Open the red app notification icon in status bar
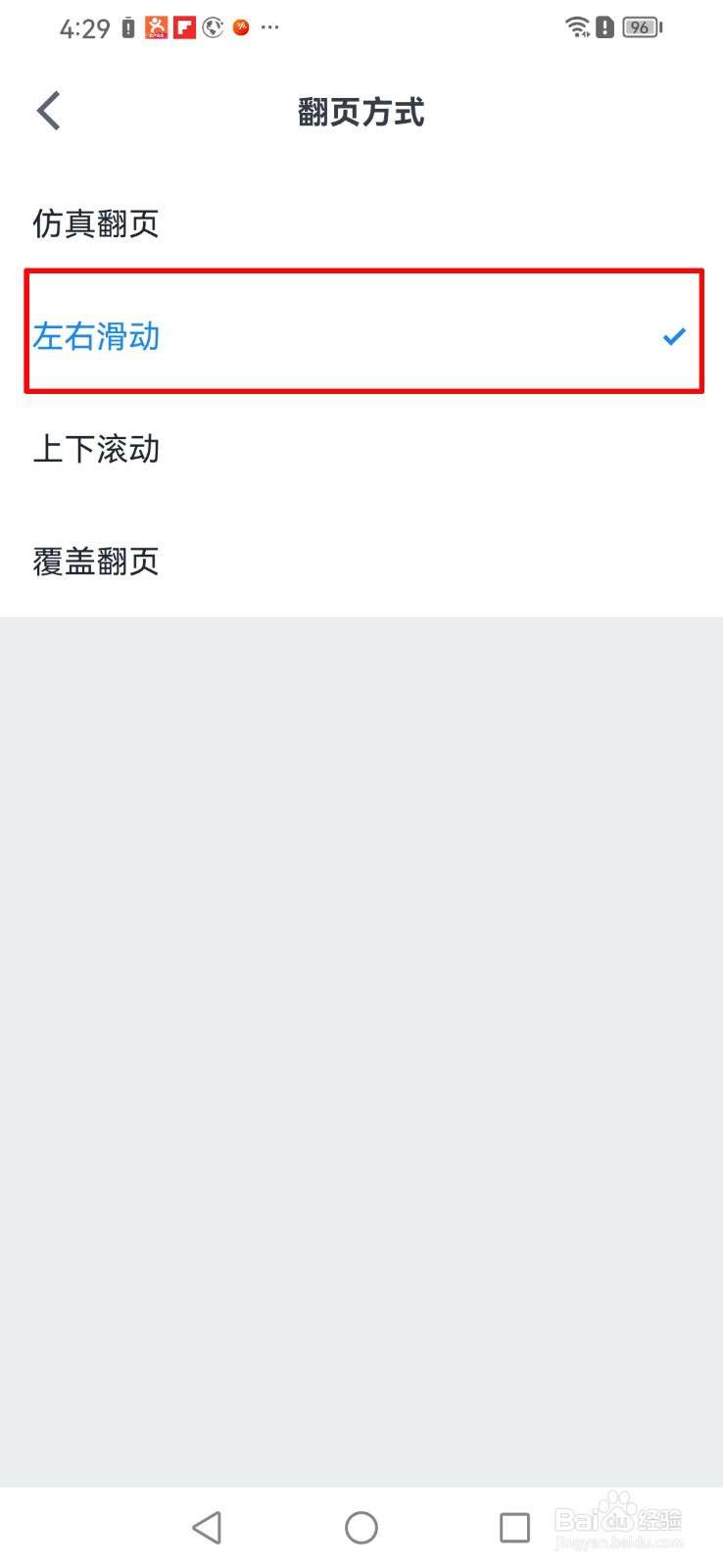 tap(157, 25)
